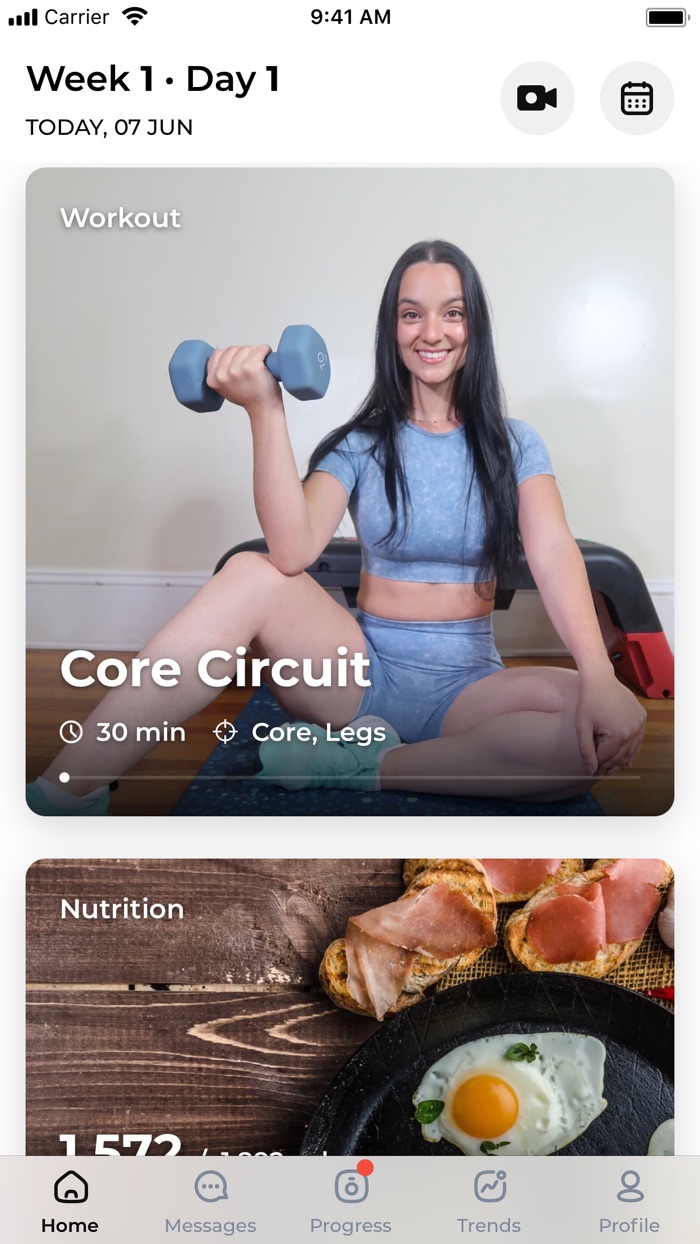Viewport: 700px width, 1244px height.
Task: Go to the Home tab
Action: pyautogui.click(x=70, y=1203)
